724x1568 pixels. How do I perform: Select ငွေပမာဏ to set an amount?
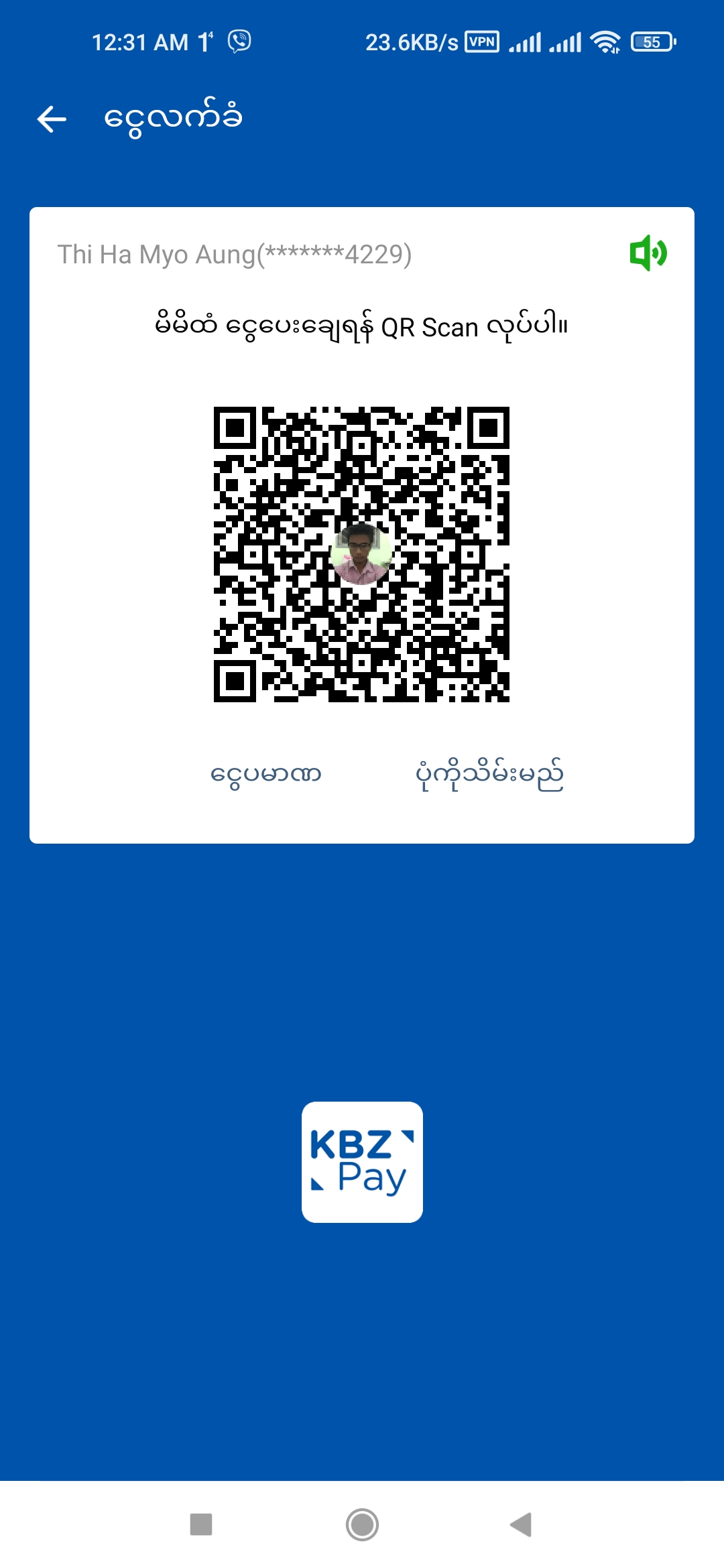tap(266, 775)
